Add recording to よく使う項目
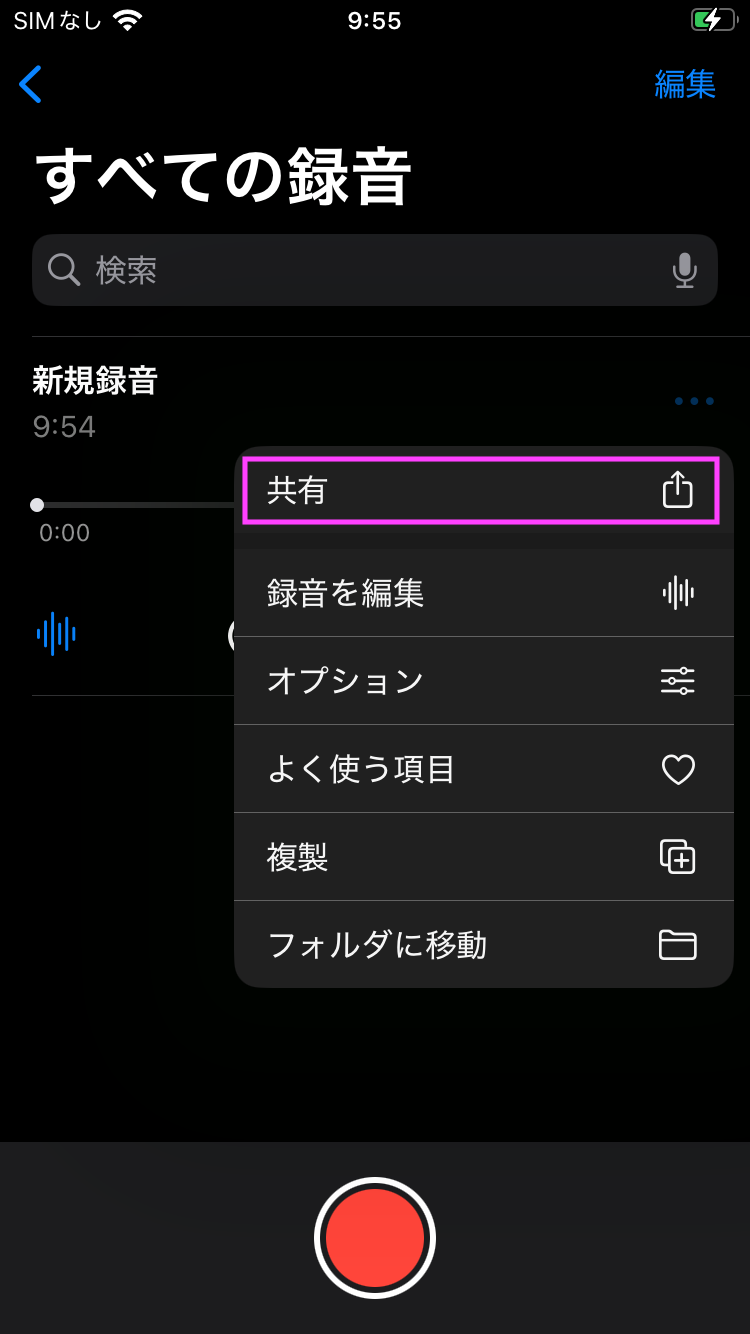This screenshot has width=750, height=1334. (x=482, y=769)
